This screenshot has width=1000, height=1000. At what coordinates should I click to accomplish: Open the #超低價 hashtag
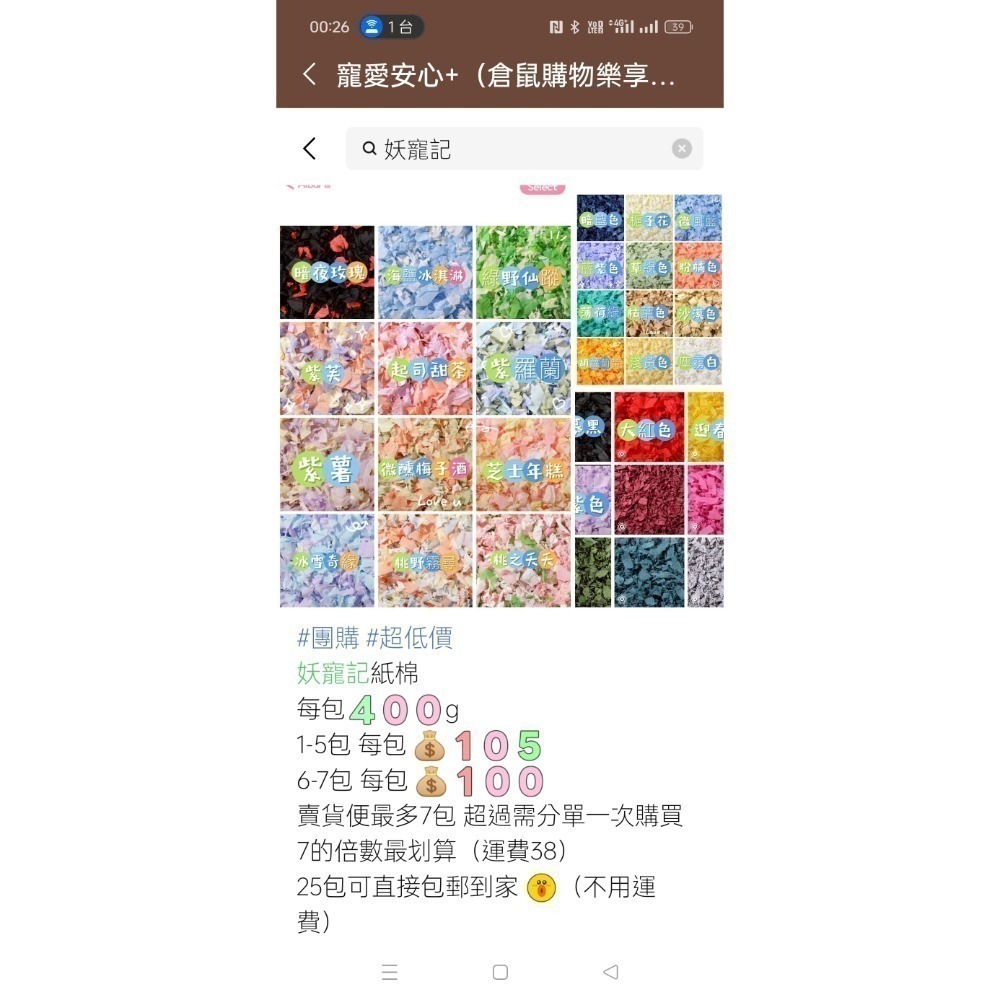tap(410, 638)
